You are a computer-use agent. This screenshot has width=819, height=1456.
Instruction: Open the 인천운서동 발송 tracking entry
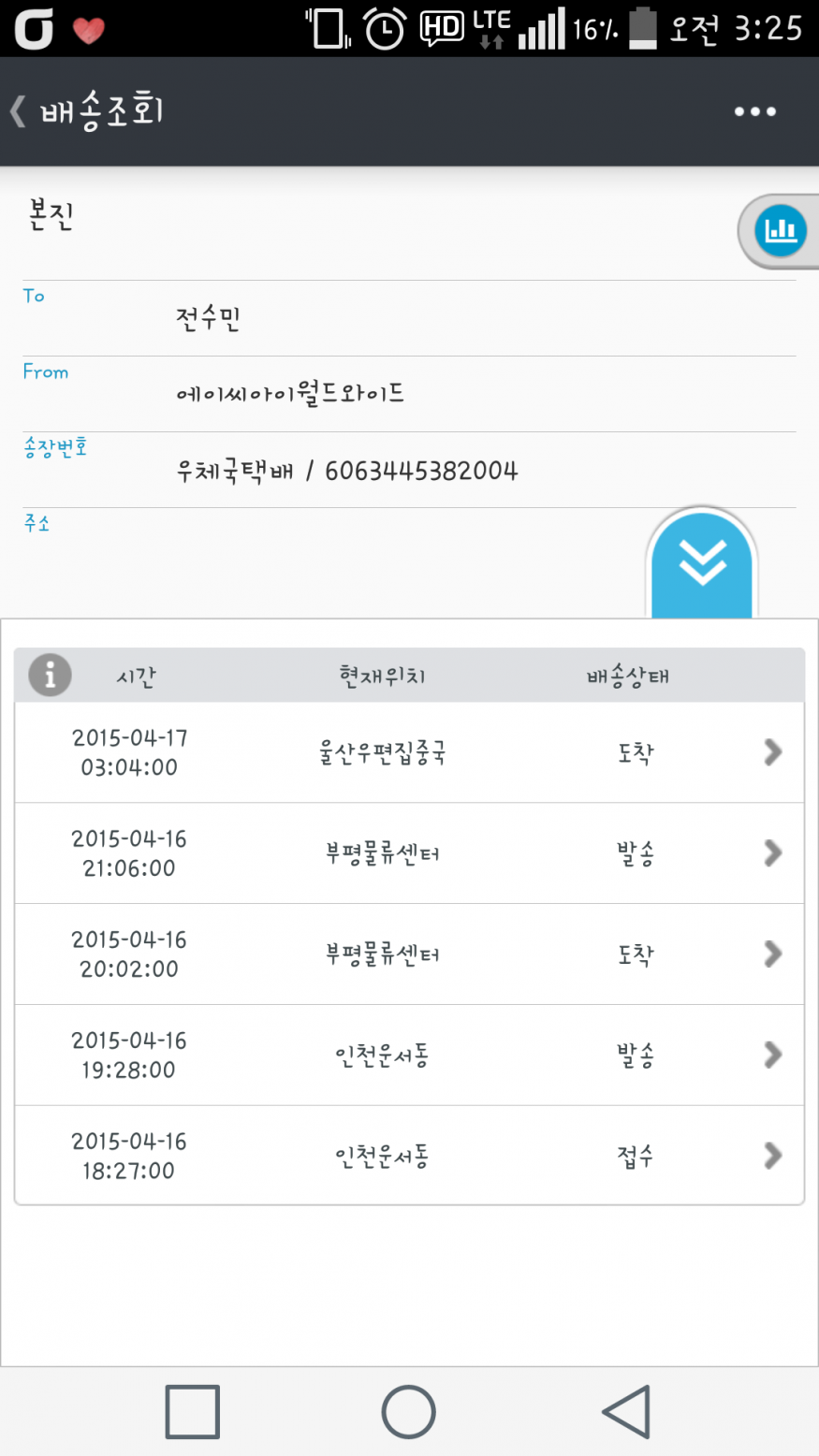point(409,1056)
